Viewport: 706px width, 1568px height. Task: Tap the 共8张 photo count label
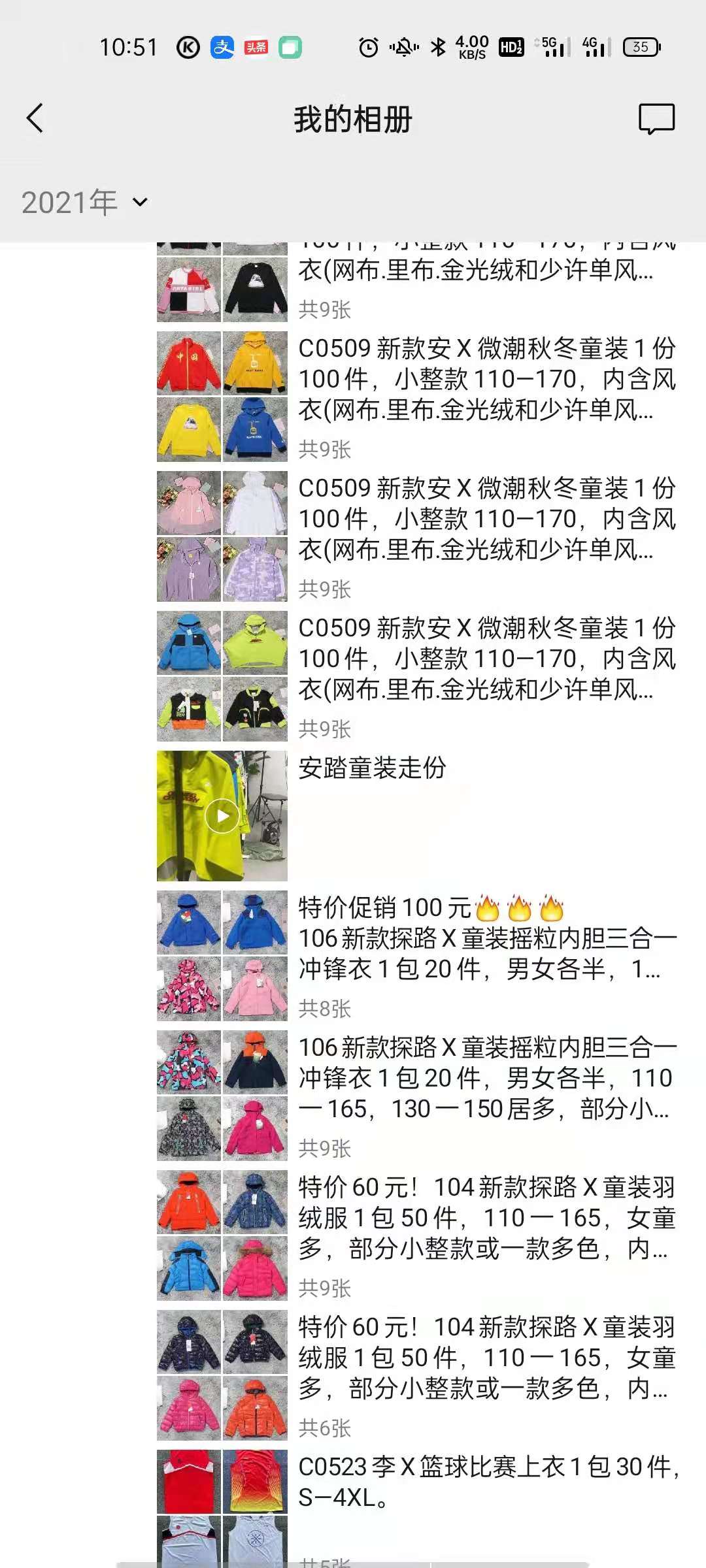click(327, 1006)
